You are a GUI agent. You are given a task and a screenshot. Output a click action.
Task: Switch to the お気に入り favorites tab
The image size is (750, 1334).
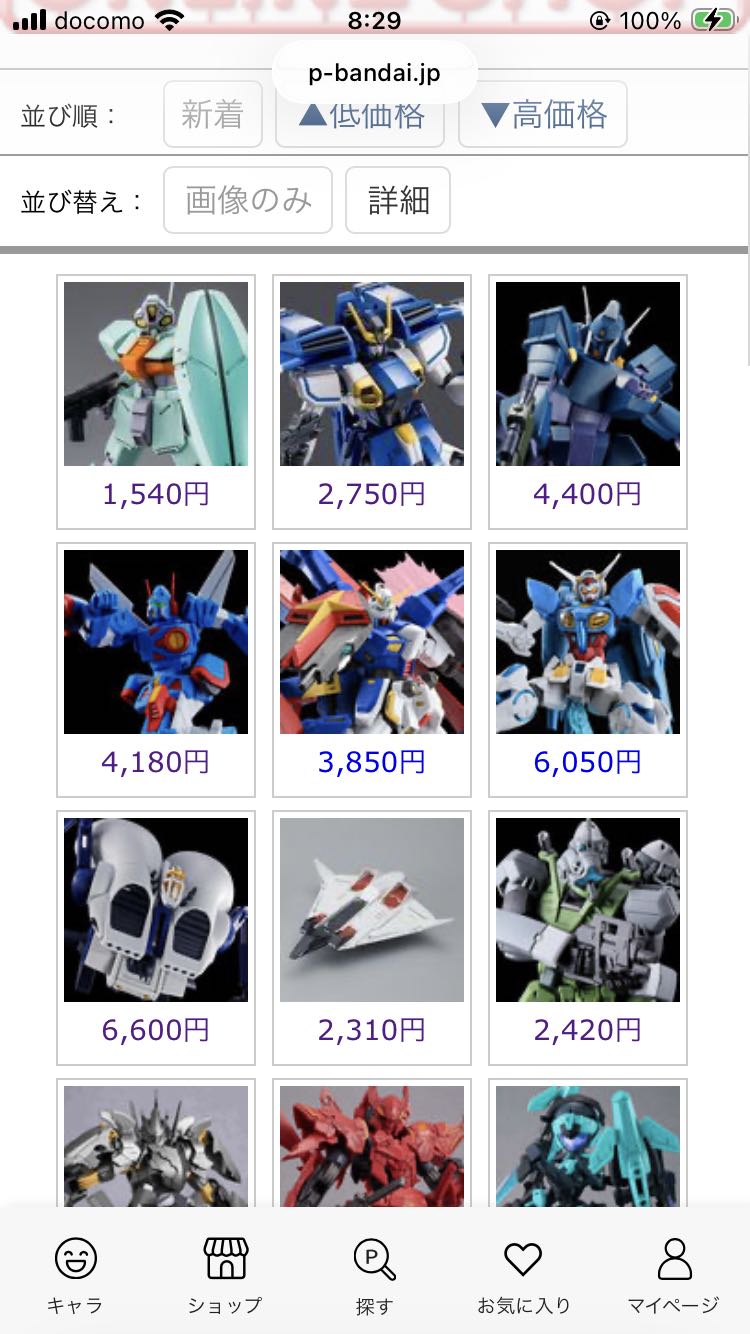(x=523, y=1275)
